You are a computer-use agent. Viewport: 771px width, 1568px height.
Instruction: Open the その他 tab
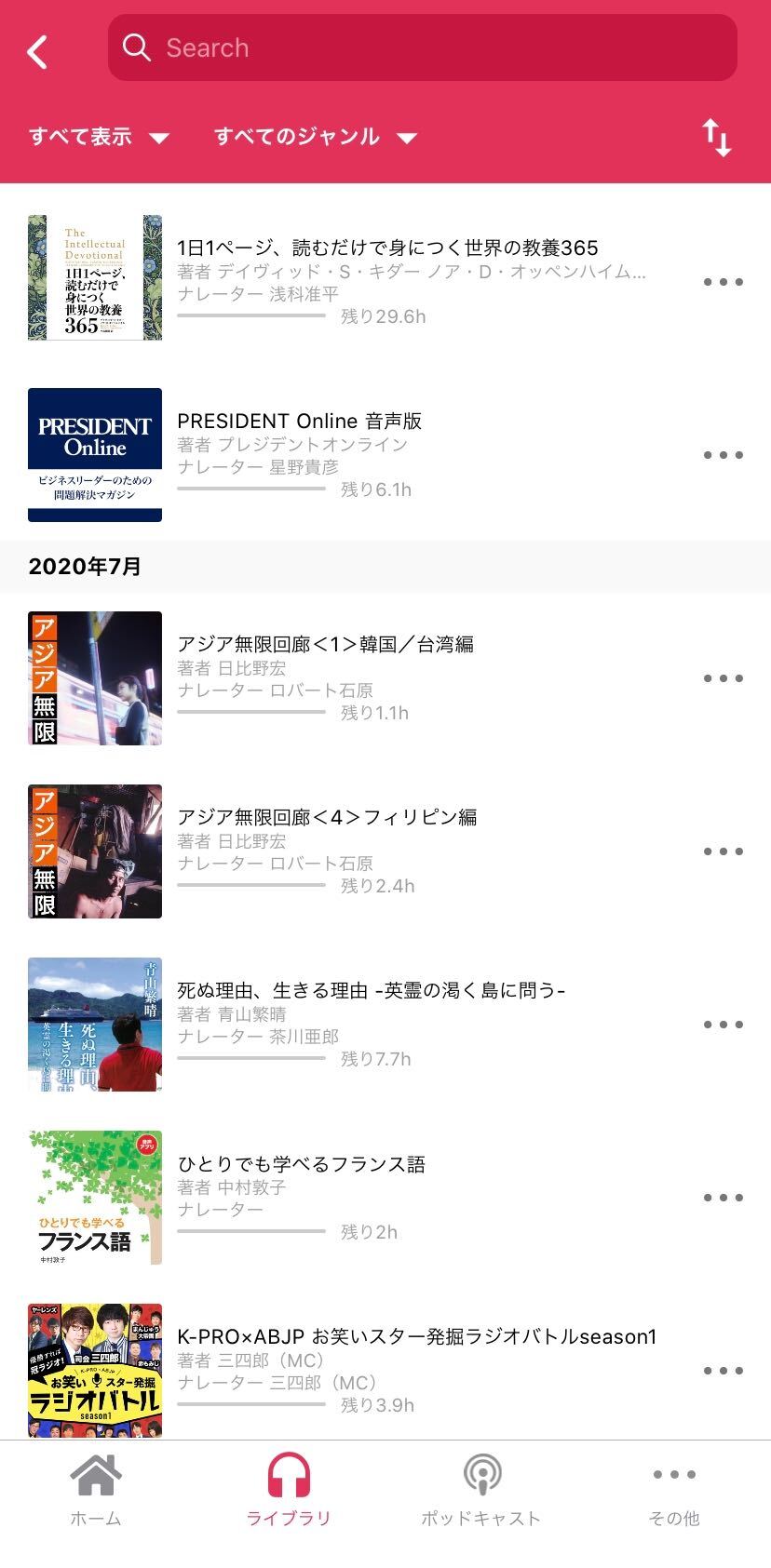click(674, 1492)
